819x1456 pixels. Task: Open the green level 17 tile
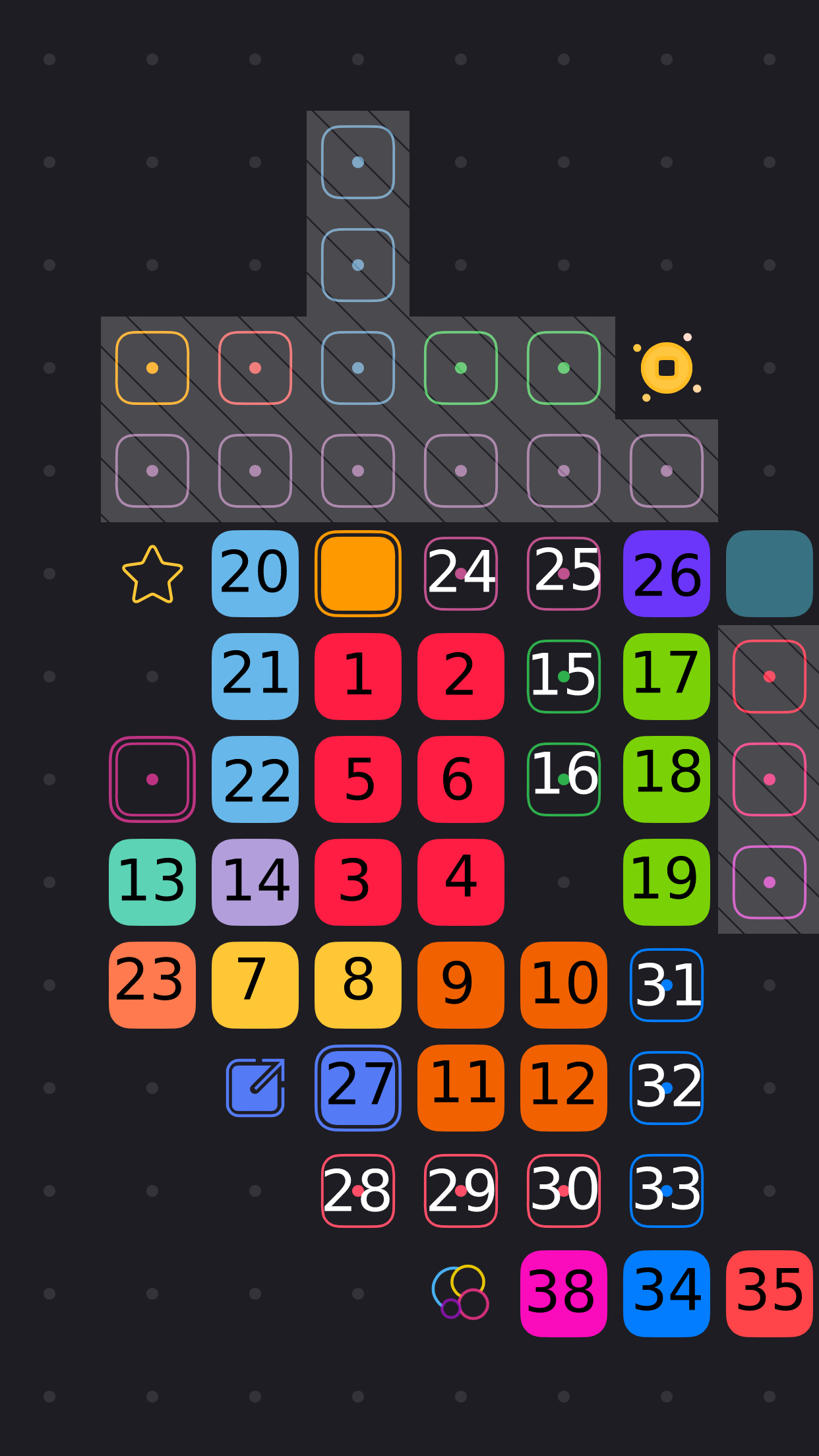coord(667,677)
